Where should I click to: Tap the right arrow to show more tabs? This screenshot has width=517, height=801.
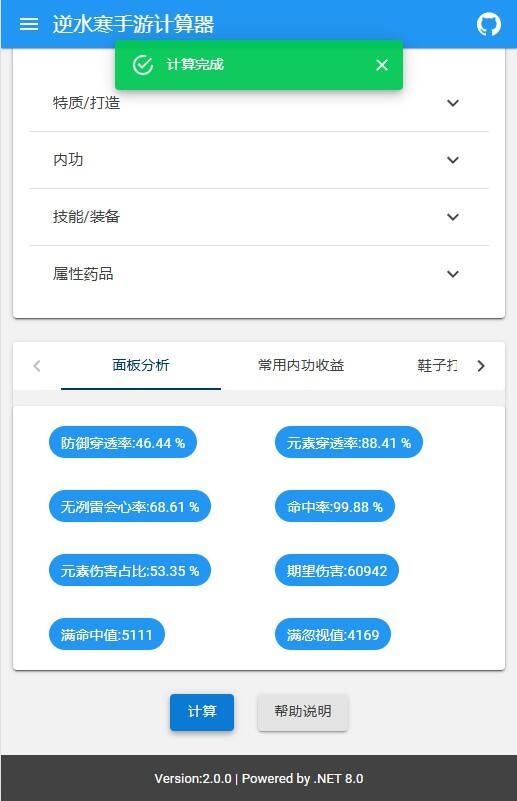(x=481, y=366)
